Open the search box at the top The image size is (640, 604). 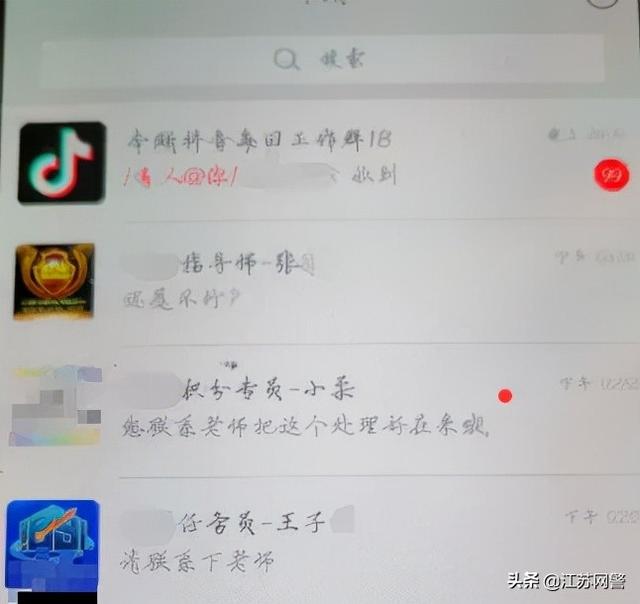pyautogui.click(x=320, y=60)
